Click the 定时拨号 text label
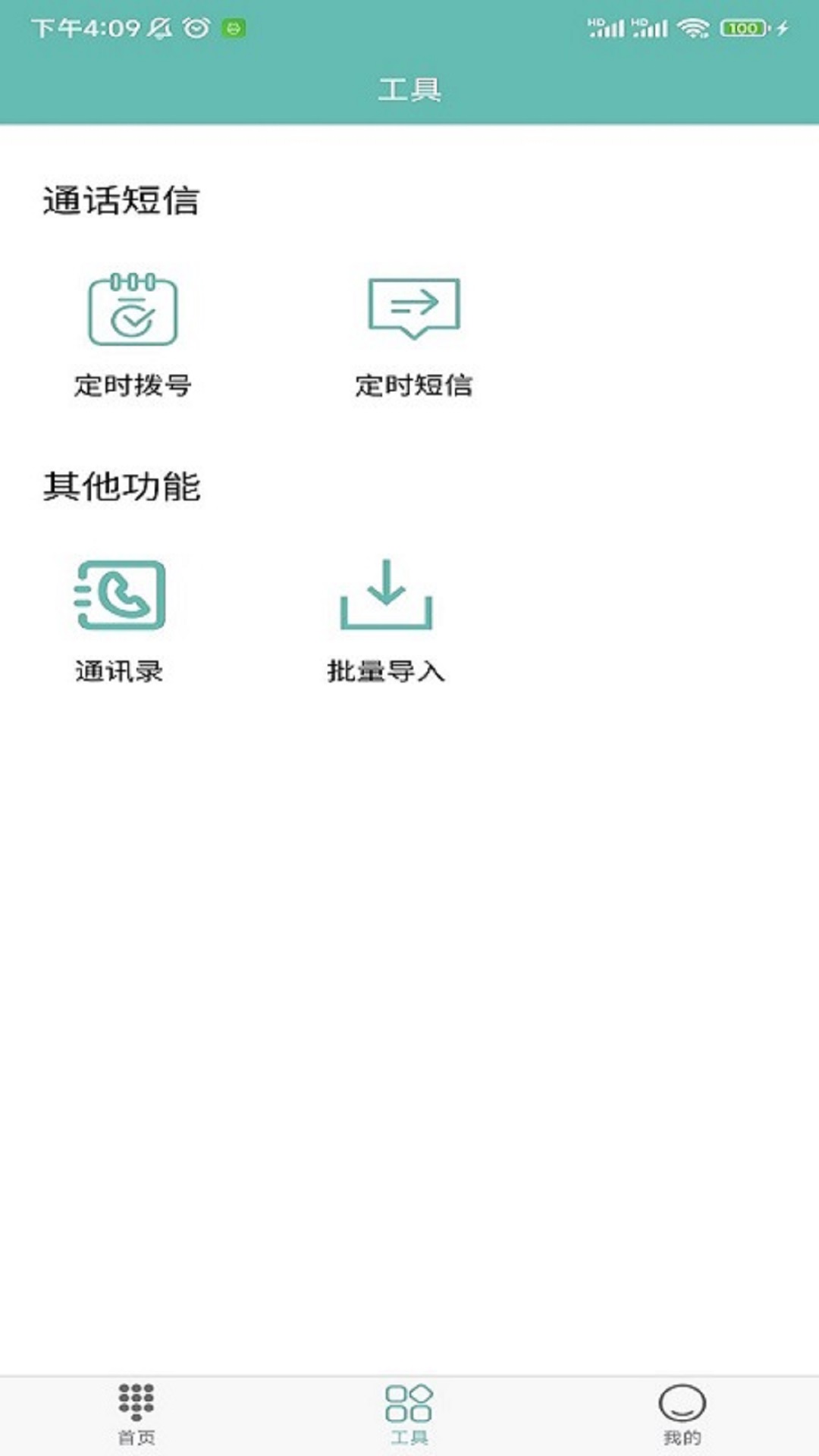 132,386
